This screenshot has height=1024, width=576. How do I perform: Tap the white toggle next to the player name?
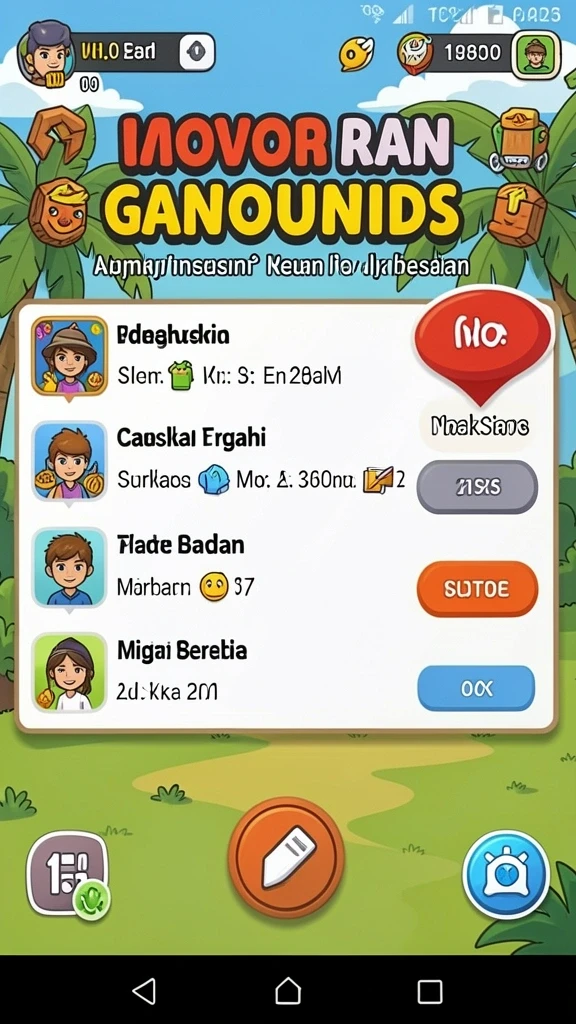197,52
